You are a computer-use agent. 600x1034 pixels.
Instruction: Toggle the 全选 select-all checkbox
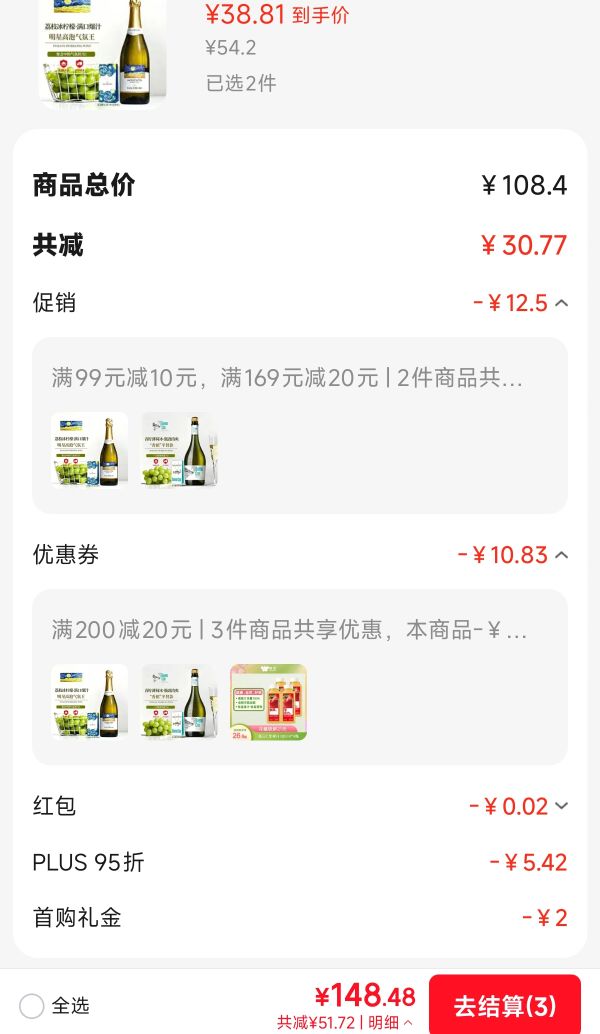[x=32, y=1006]
